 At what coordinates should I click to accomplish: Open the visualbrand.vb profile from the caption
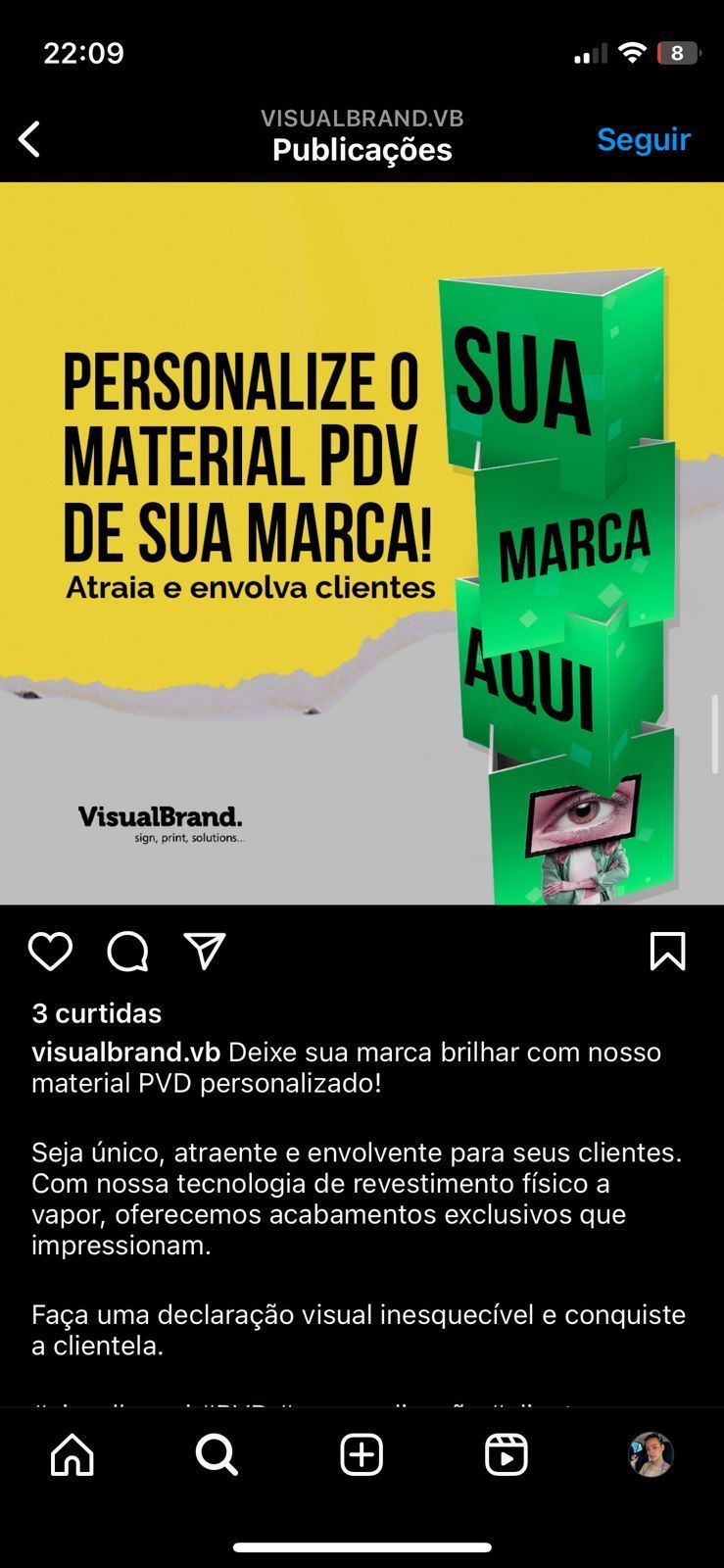[x=125, y=1053]
